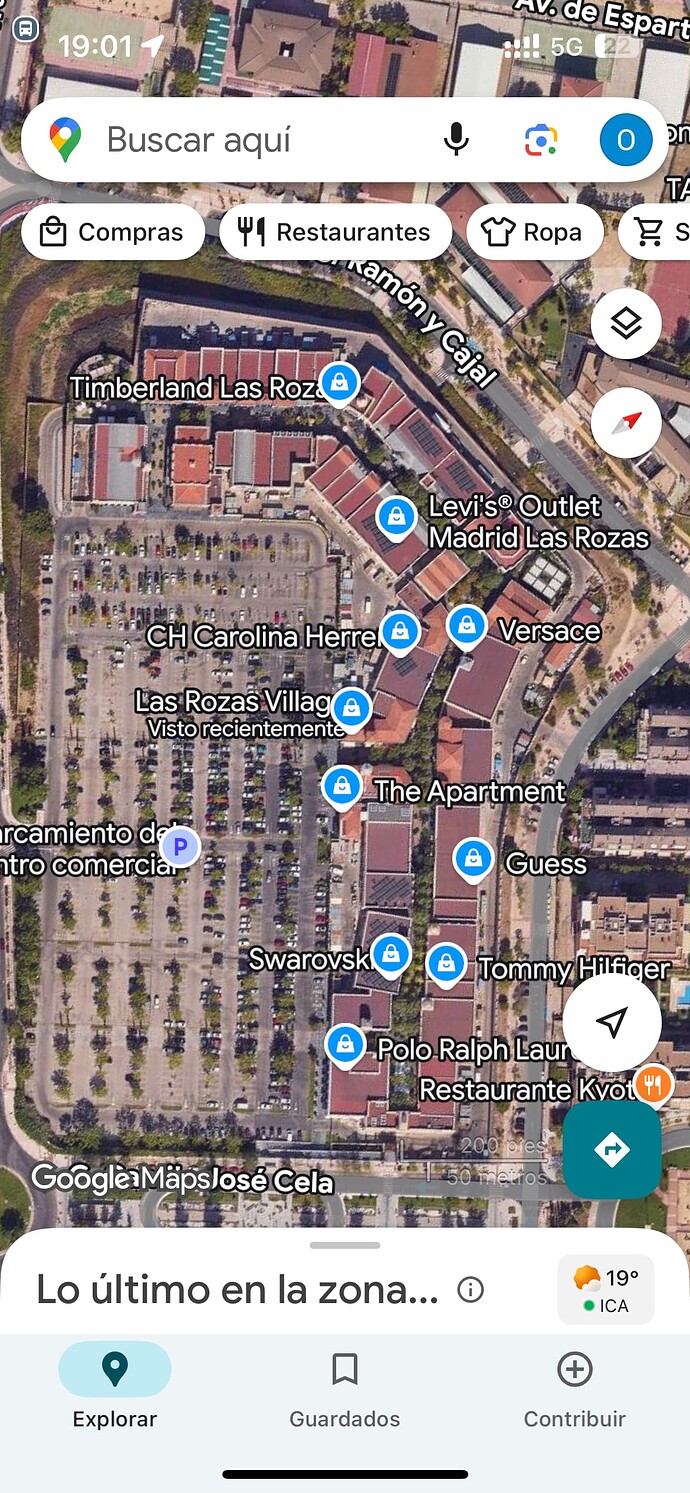This screenshot has width=690, height=1493.
Task: Open the Guess store marker
Action: [x=473, y=859]
